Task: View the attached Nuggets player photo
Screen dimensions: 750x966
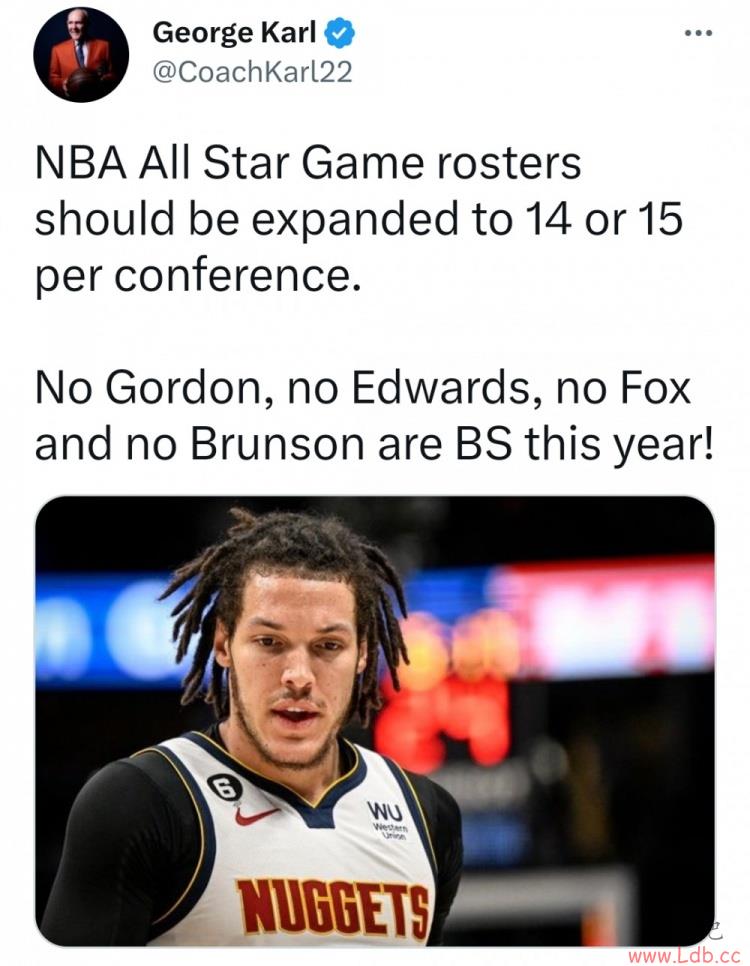Action: pos(375,720)
